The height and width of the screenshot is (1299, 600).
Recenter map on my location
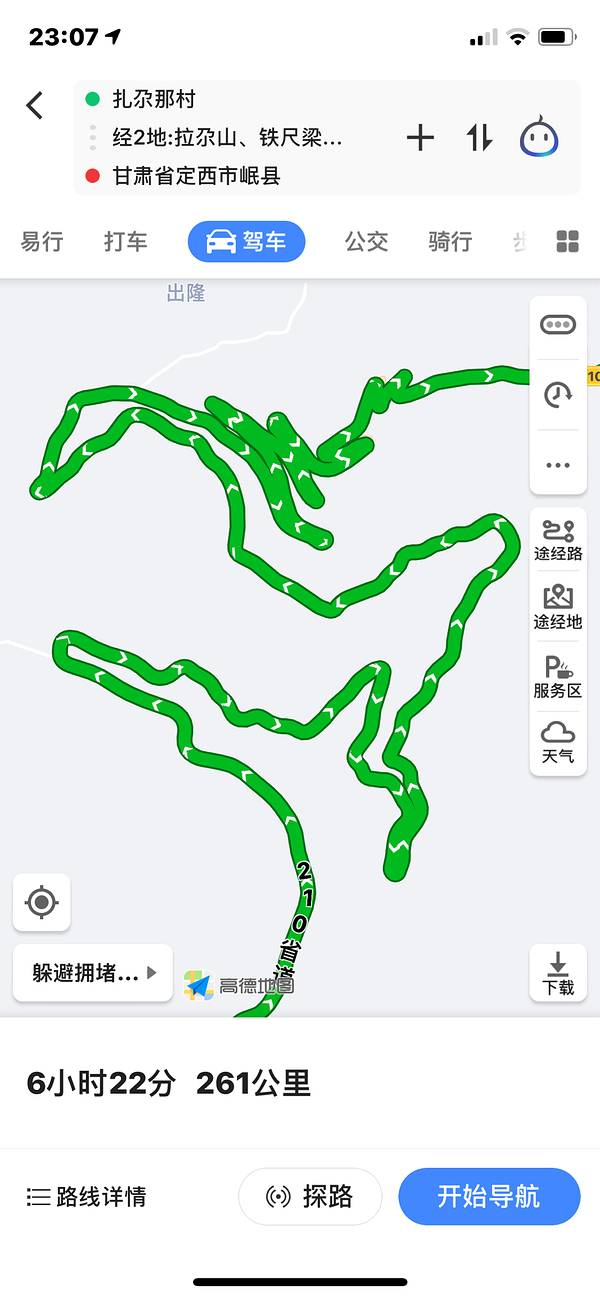[42, 902]
